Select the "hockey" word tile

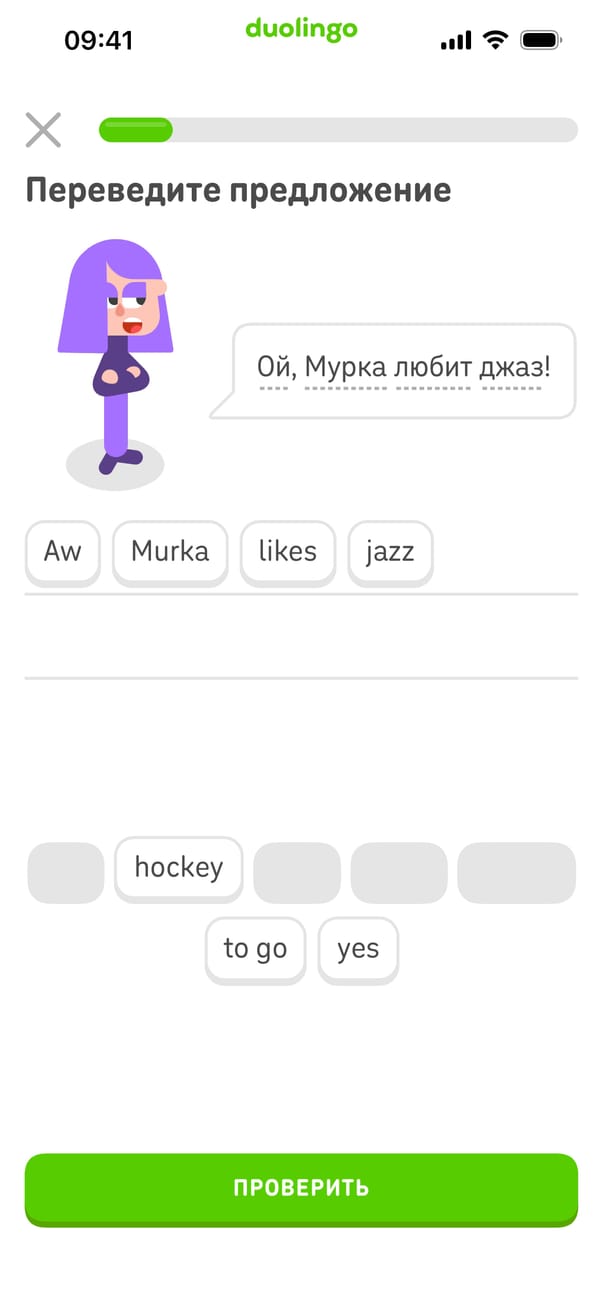179,867
